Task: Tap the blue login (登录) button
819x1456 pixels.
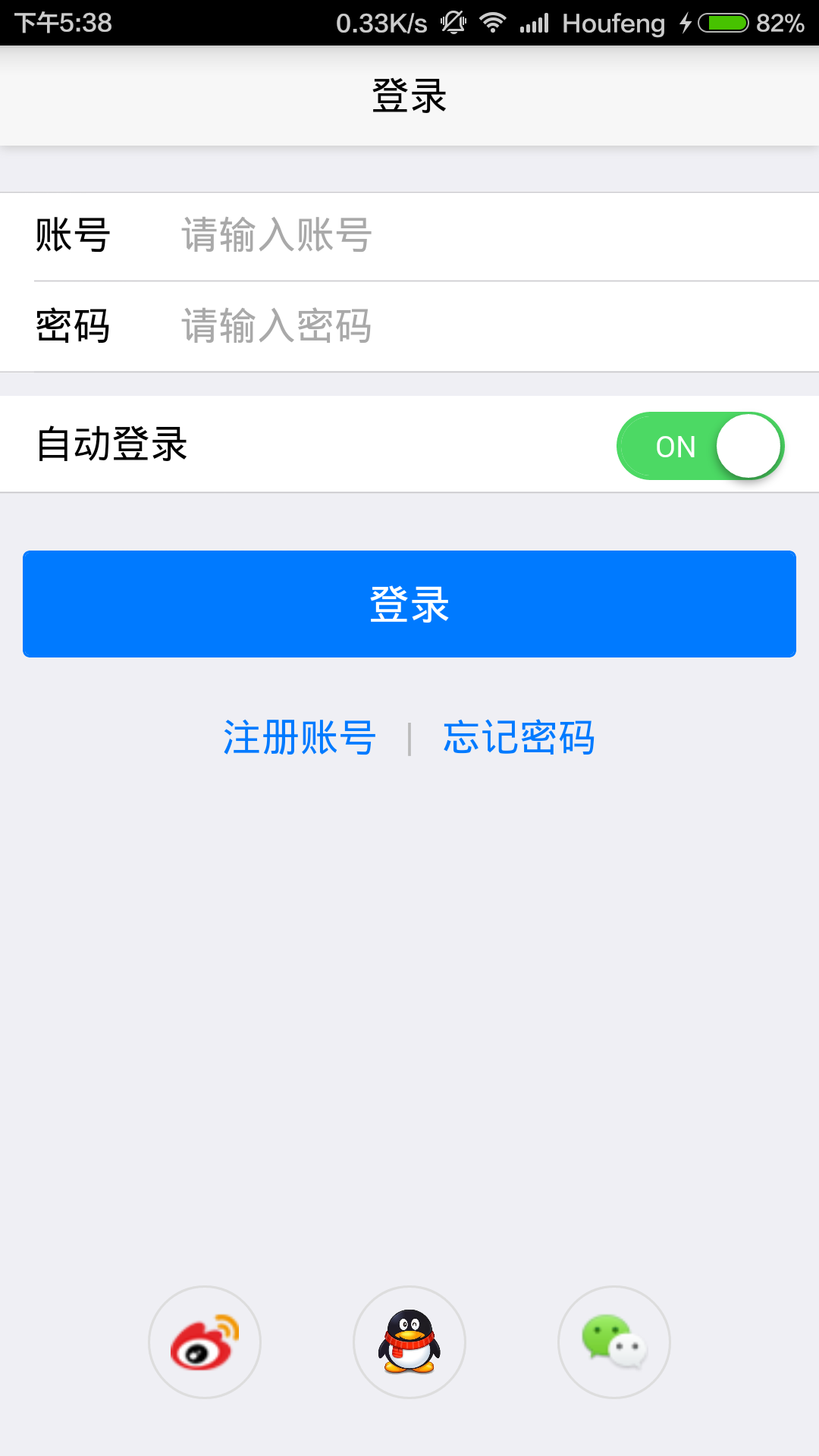Action: click(x=409, y=604)
